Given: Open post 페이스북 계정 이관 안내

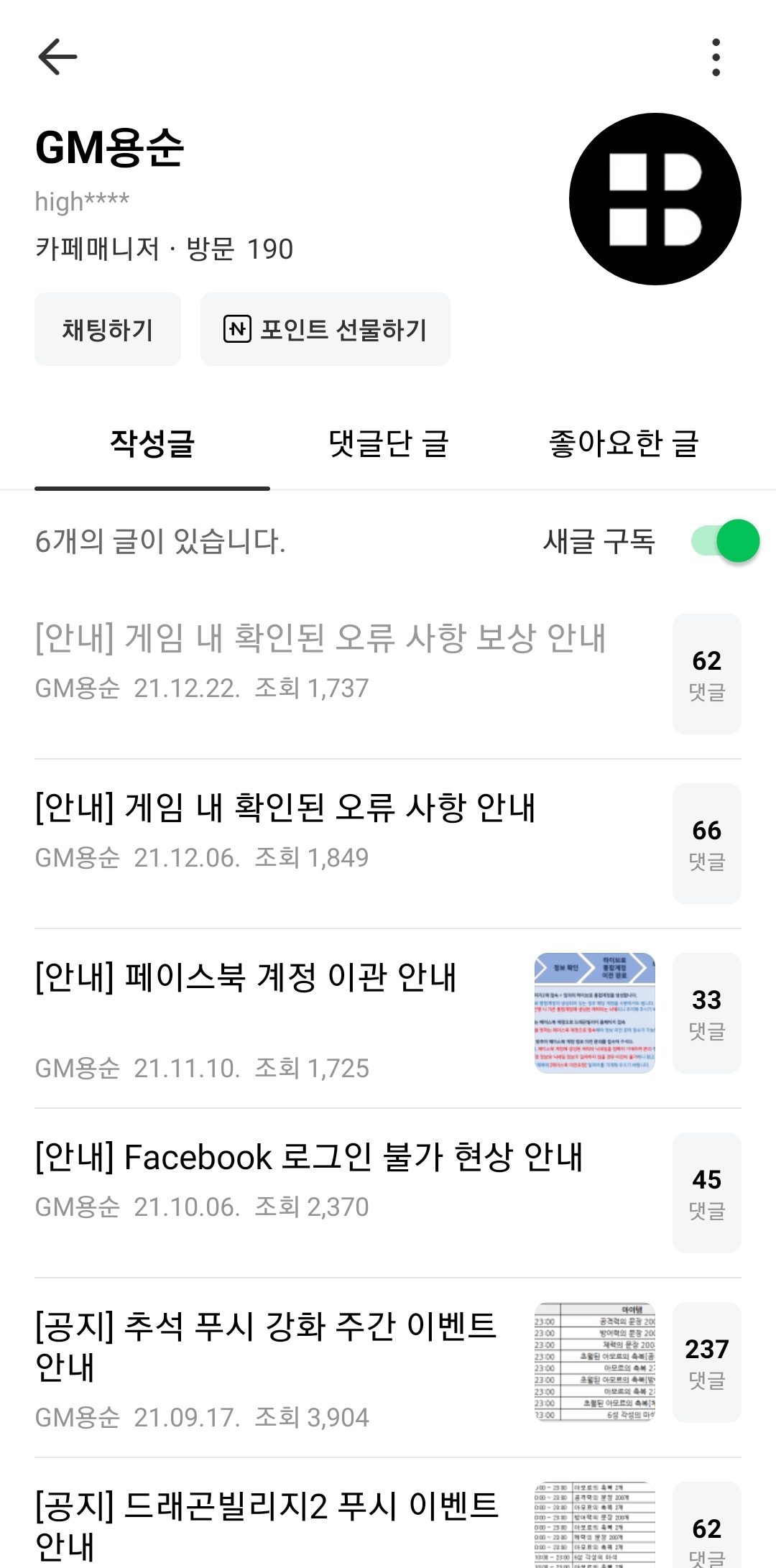Looking at the screenshot, I should pyautogui.click(x=246, y=977).
